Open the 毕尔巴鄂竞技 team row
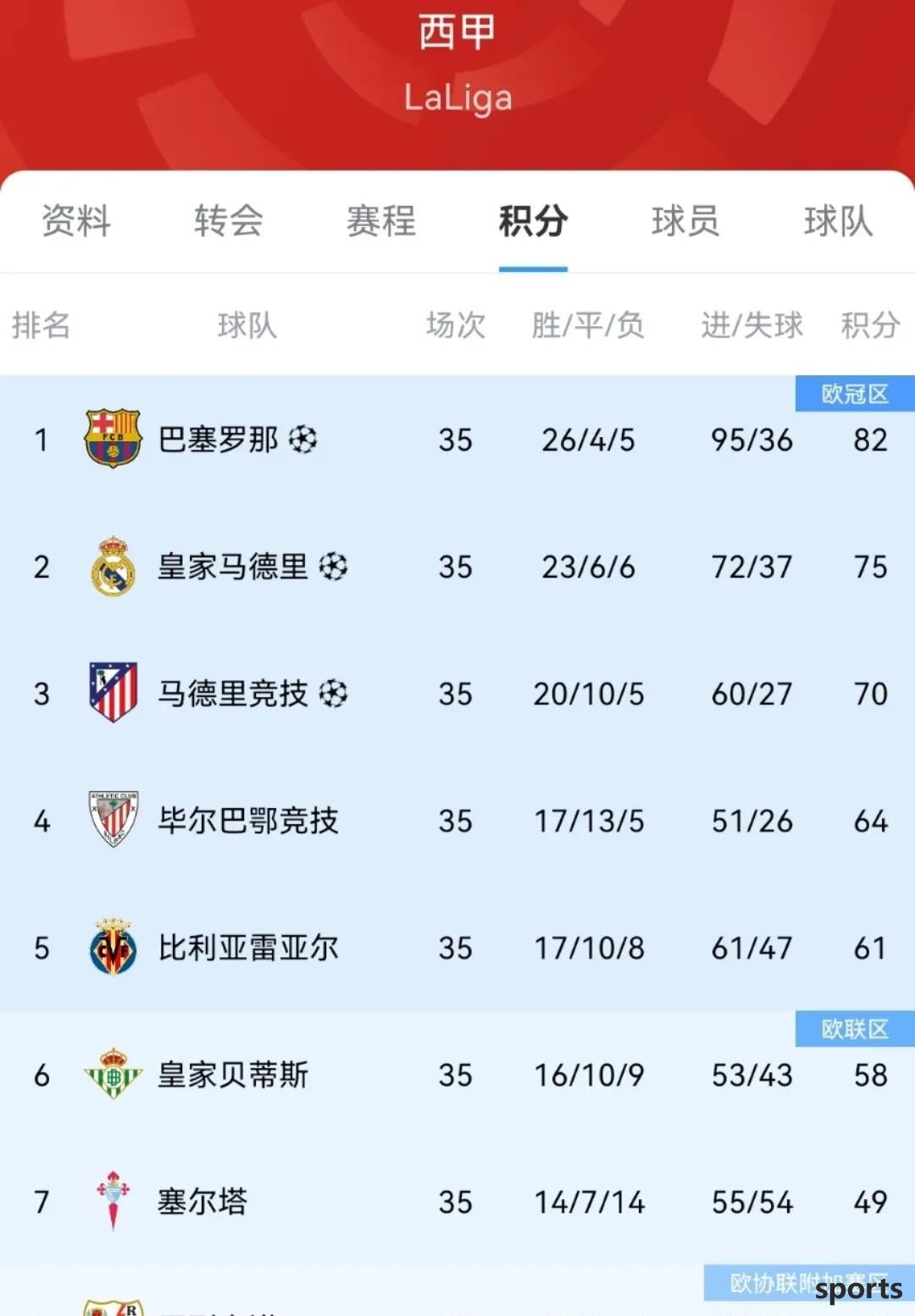 tap(248, 821)
